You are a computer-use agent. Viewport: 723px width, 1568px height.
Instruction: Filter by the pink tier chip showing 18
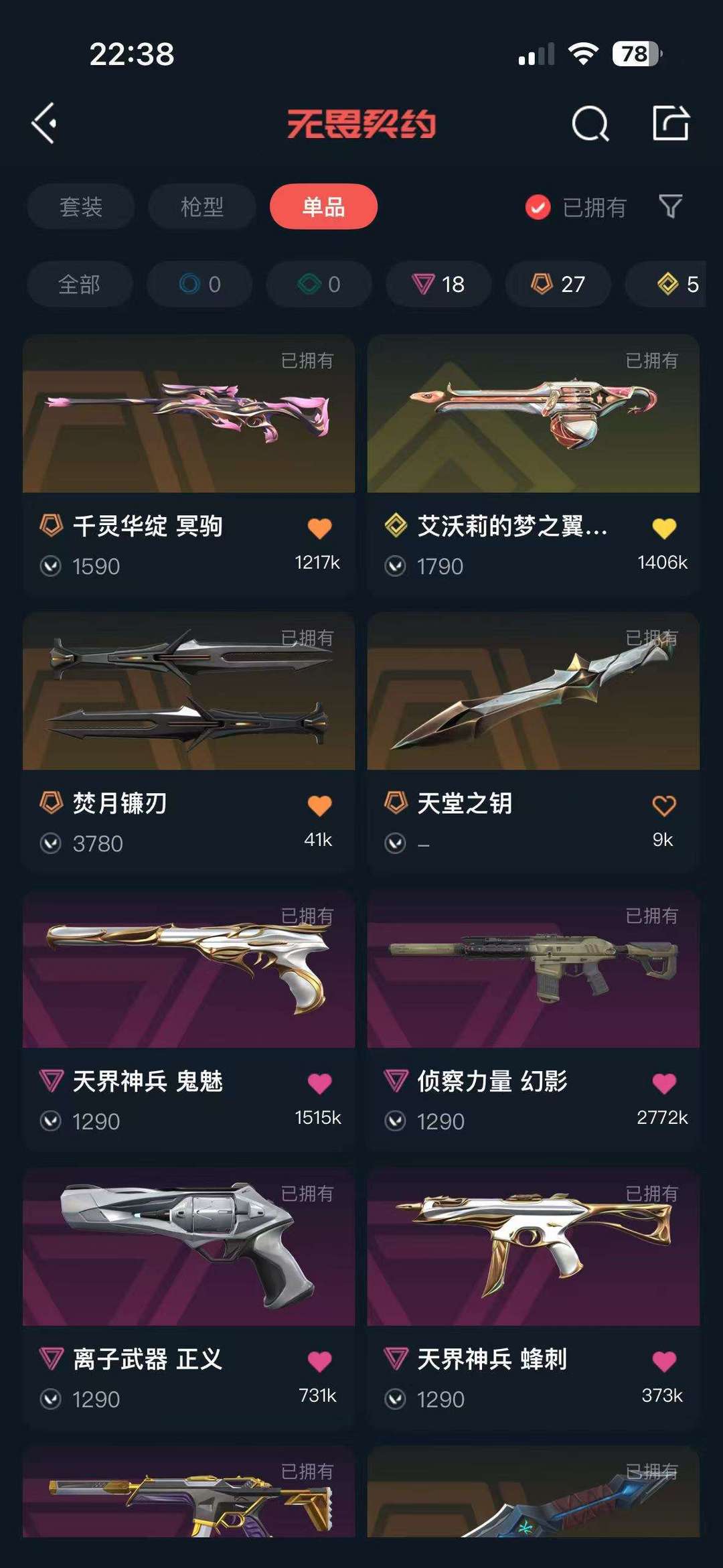[438, 284]
